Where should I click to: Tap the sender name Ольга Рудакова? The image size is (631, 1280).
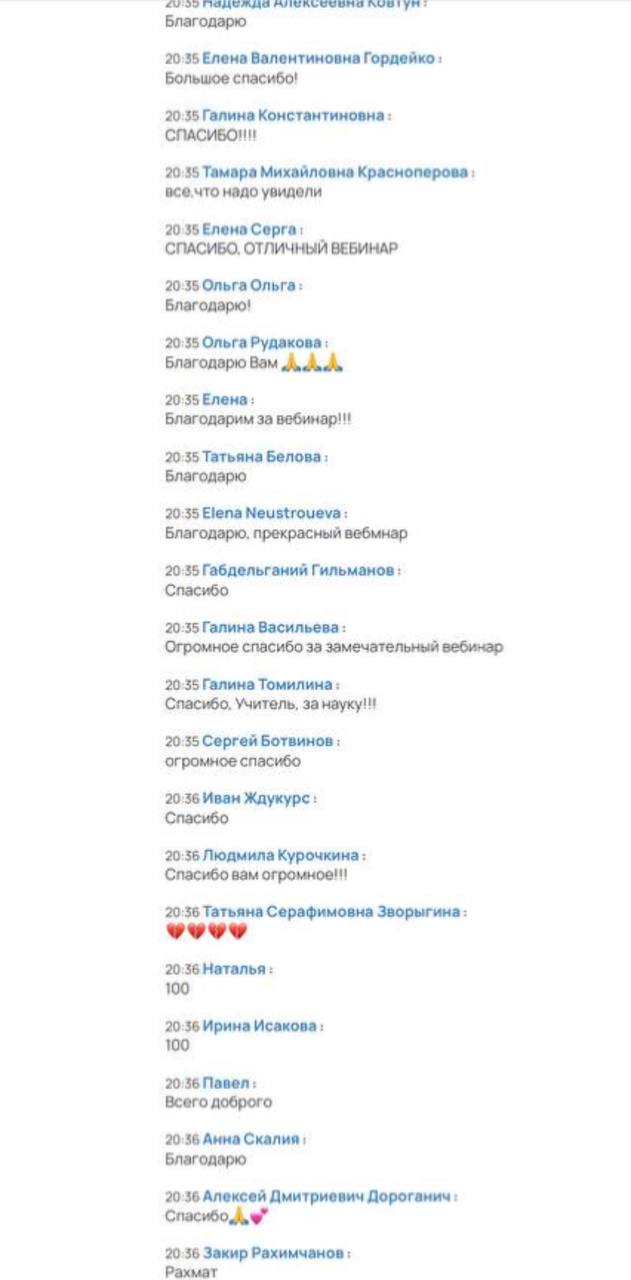pyautogui.click(x=262, y=343)
